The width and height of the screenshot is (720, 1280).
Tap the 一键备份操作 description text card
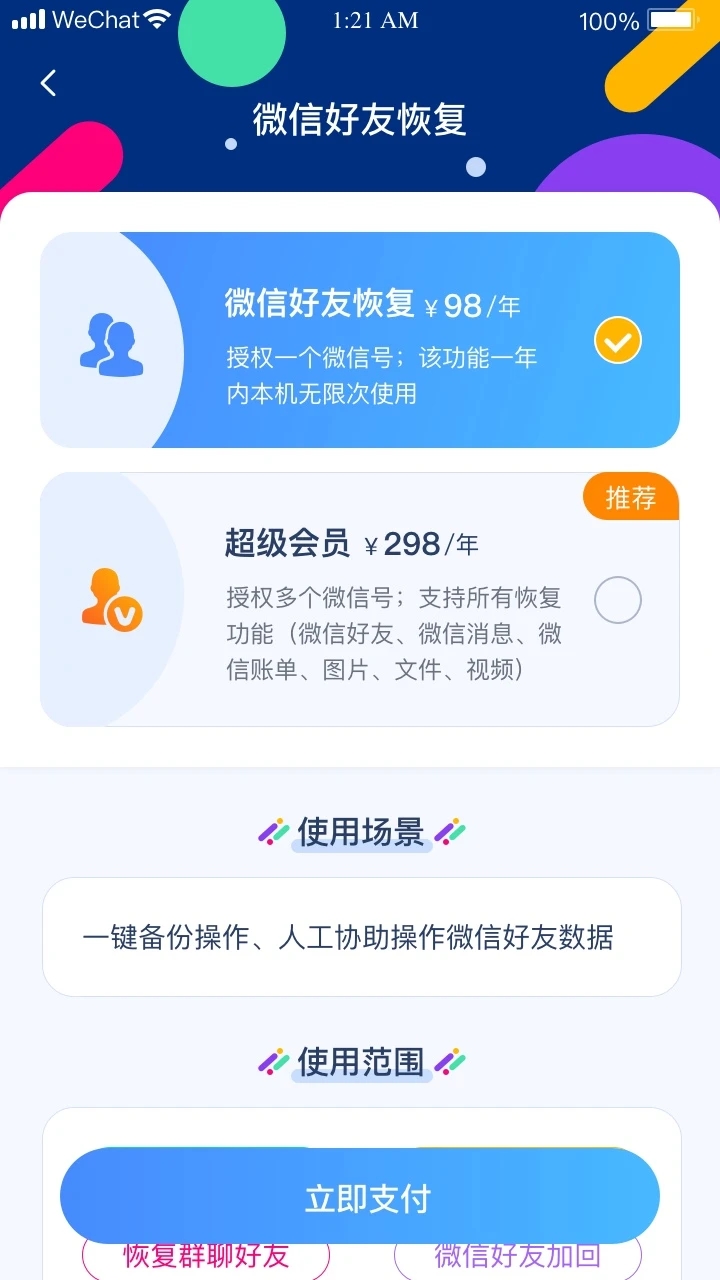tap(360, 936)
